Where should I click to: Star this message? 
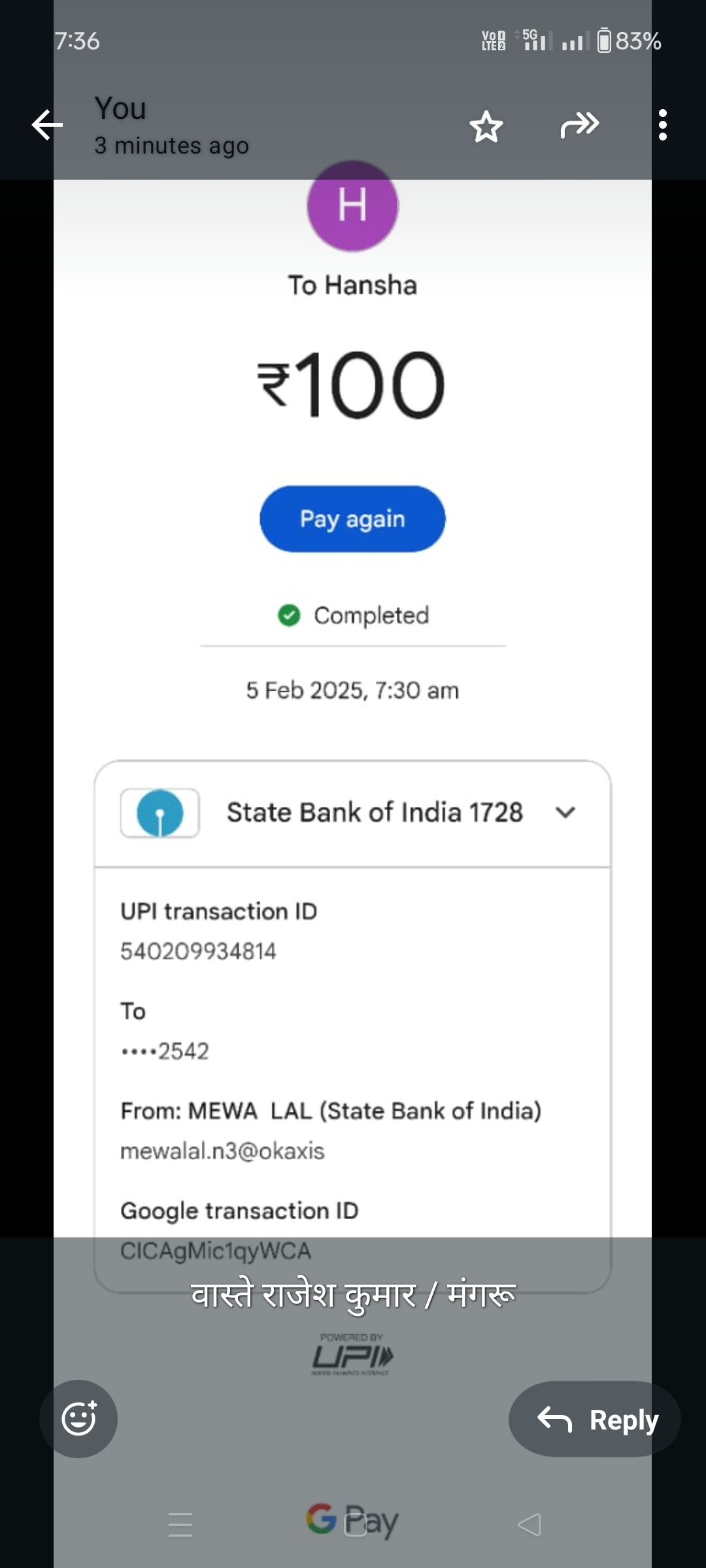point(486,126)
